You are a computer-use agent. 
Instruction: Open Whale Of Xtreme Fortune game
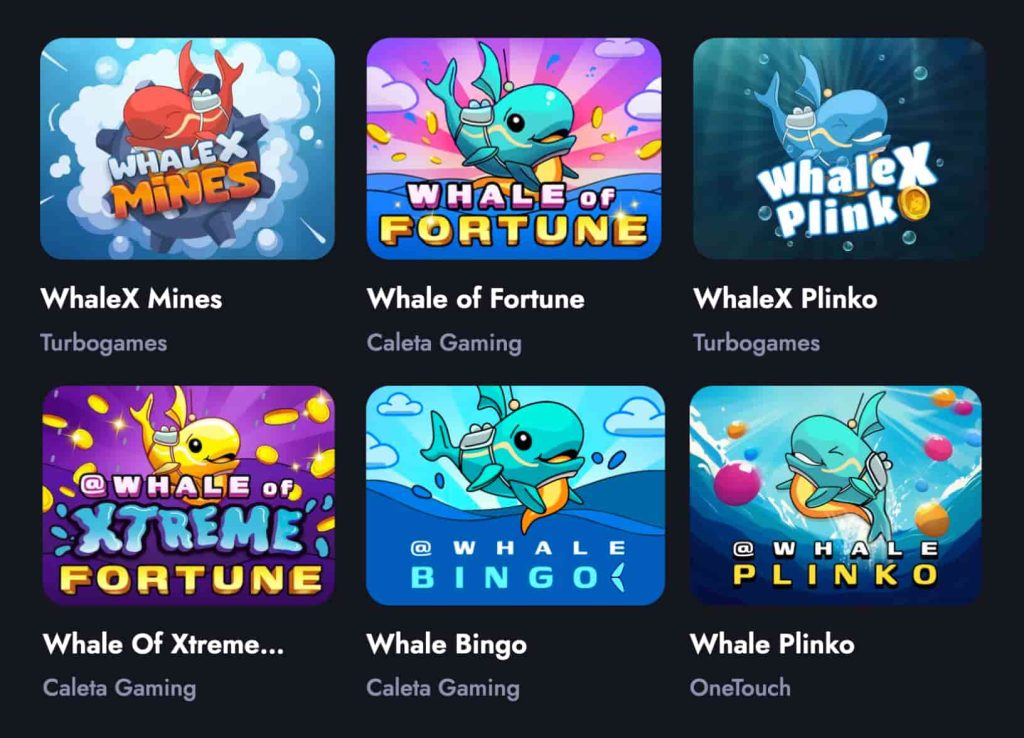(x=187, y=495)
